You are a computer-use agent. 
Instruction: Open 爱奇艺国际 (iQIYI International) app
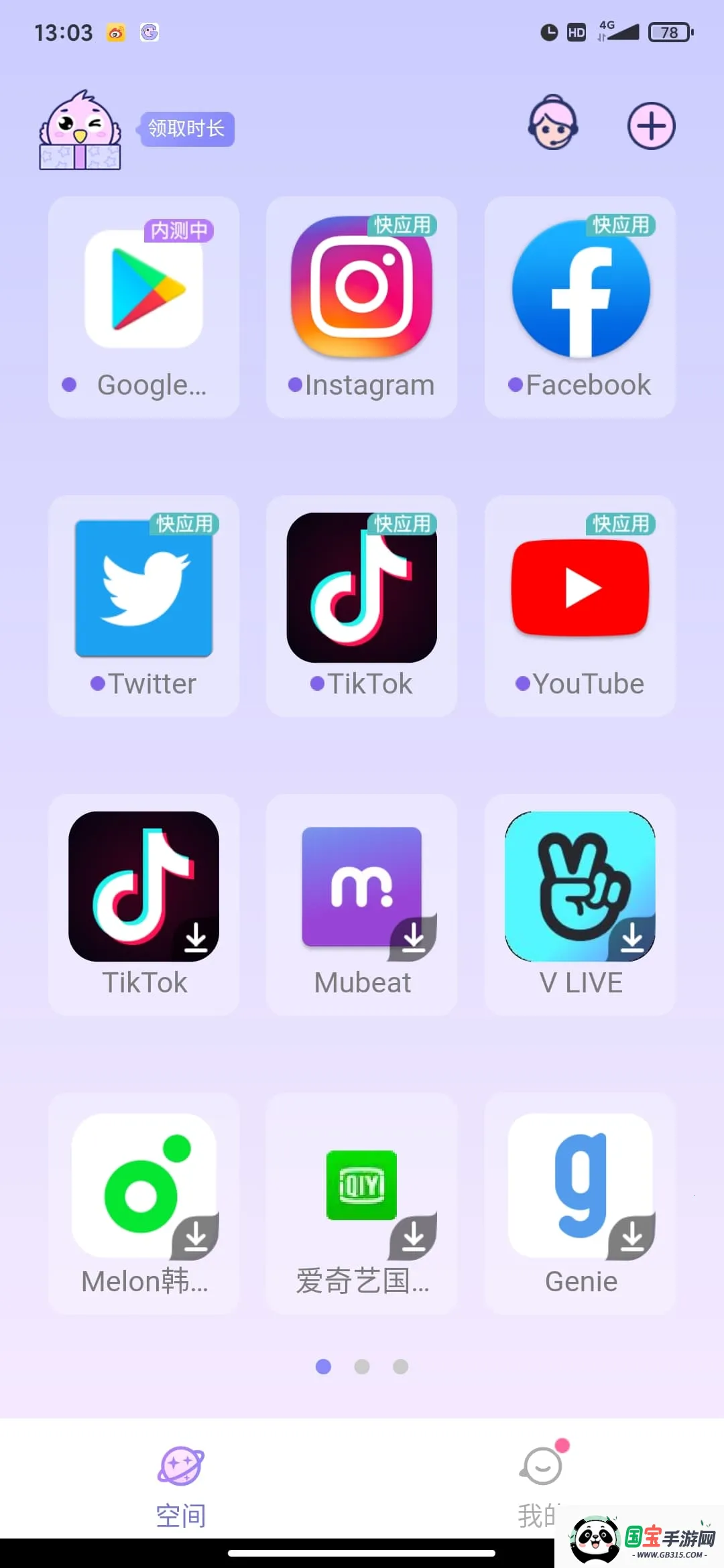coord(361,1186)
